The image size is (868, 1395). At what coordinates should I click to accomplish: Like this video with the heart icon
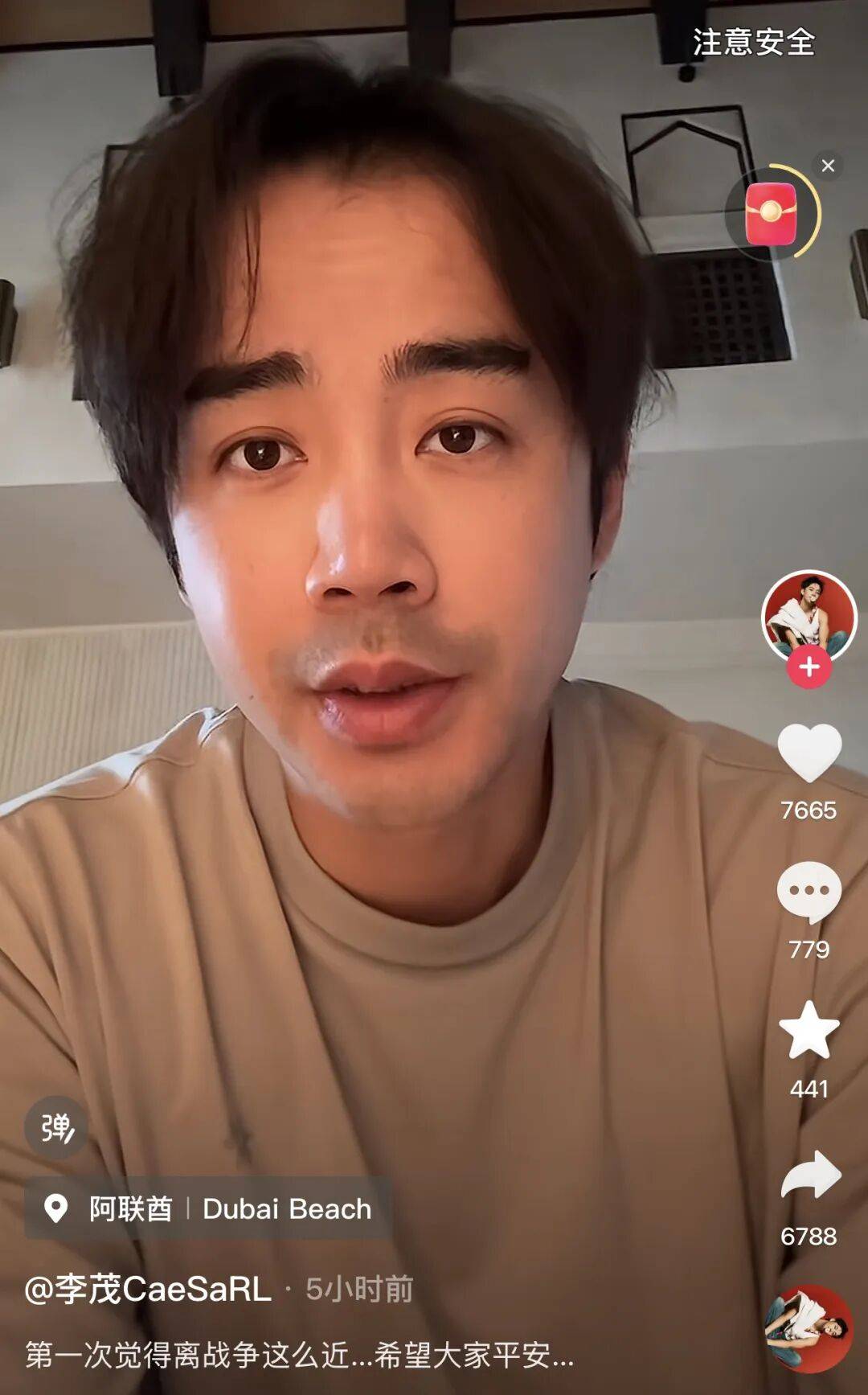point(809,753)
